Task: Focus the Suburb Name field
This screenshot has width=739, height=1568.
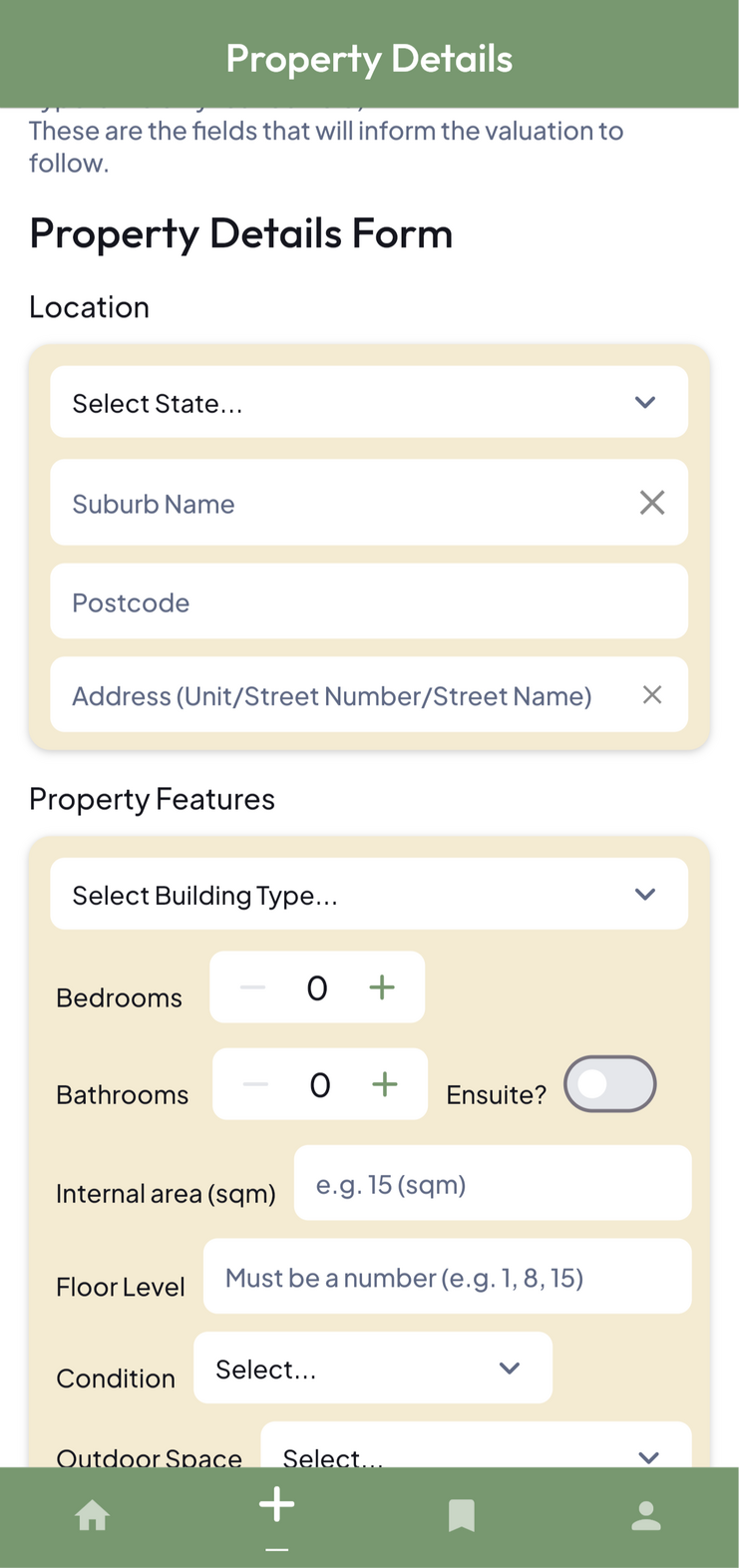Action: click(339, 504)
